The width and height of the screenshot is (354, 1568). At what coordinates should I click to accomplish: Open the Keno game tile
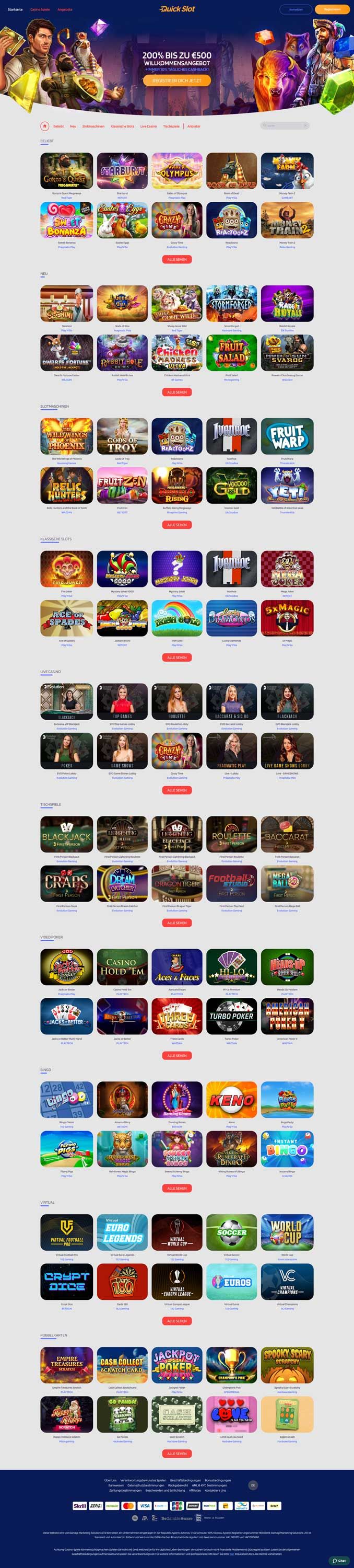pyautogui.click(x=232, y=1100)
